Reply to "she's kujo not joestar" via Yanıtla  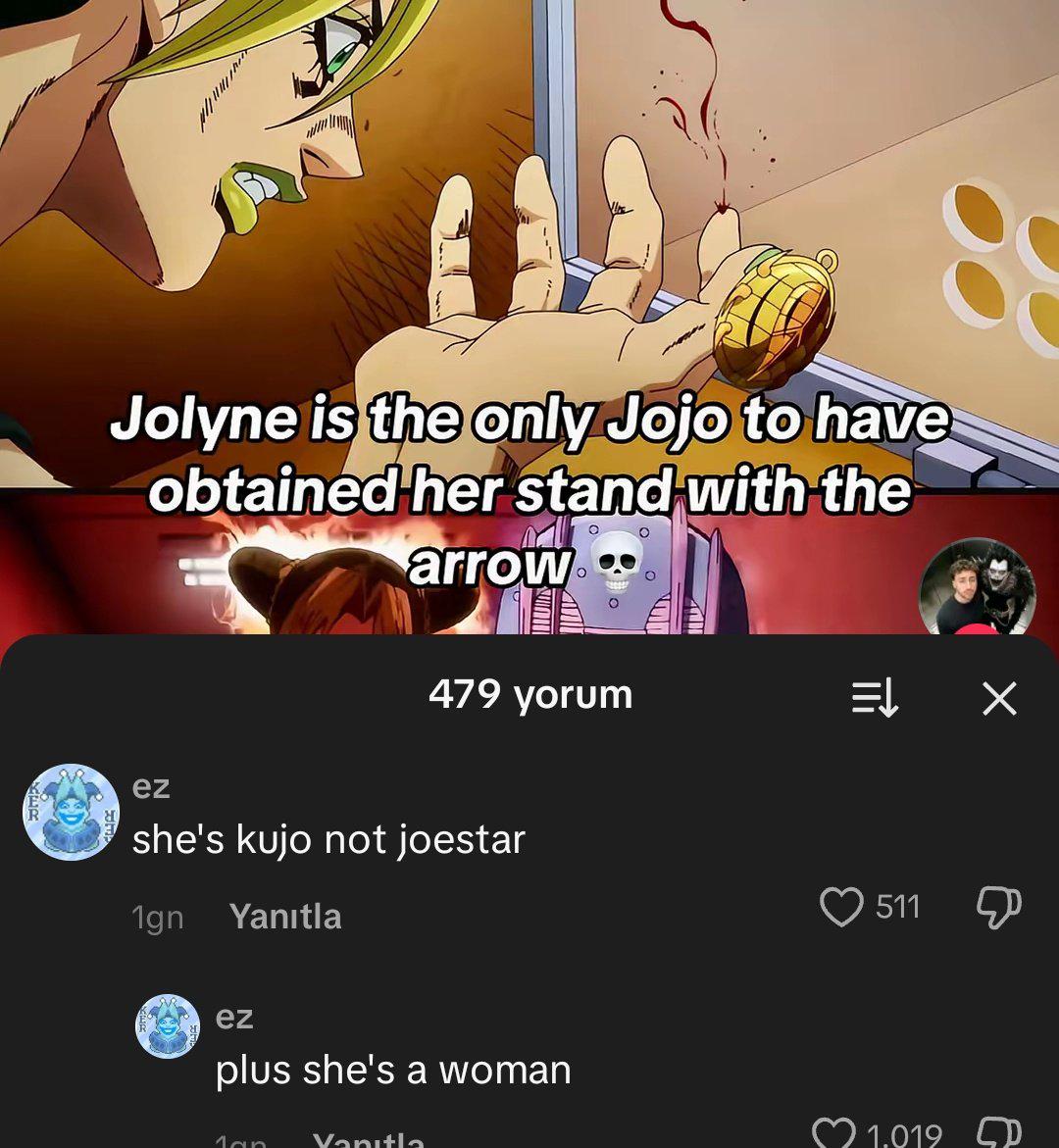pos(285,917)
